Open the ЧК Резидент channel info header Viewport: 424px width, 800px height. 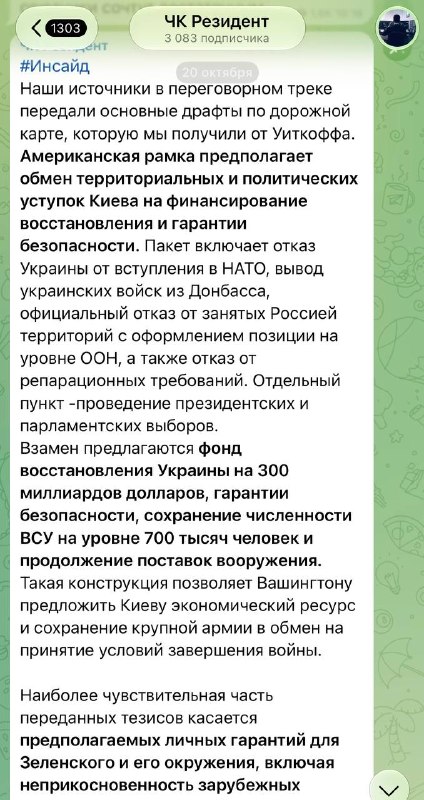[217, 28]
